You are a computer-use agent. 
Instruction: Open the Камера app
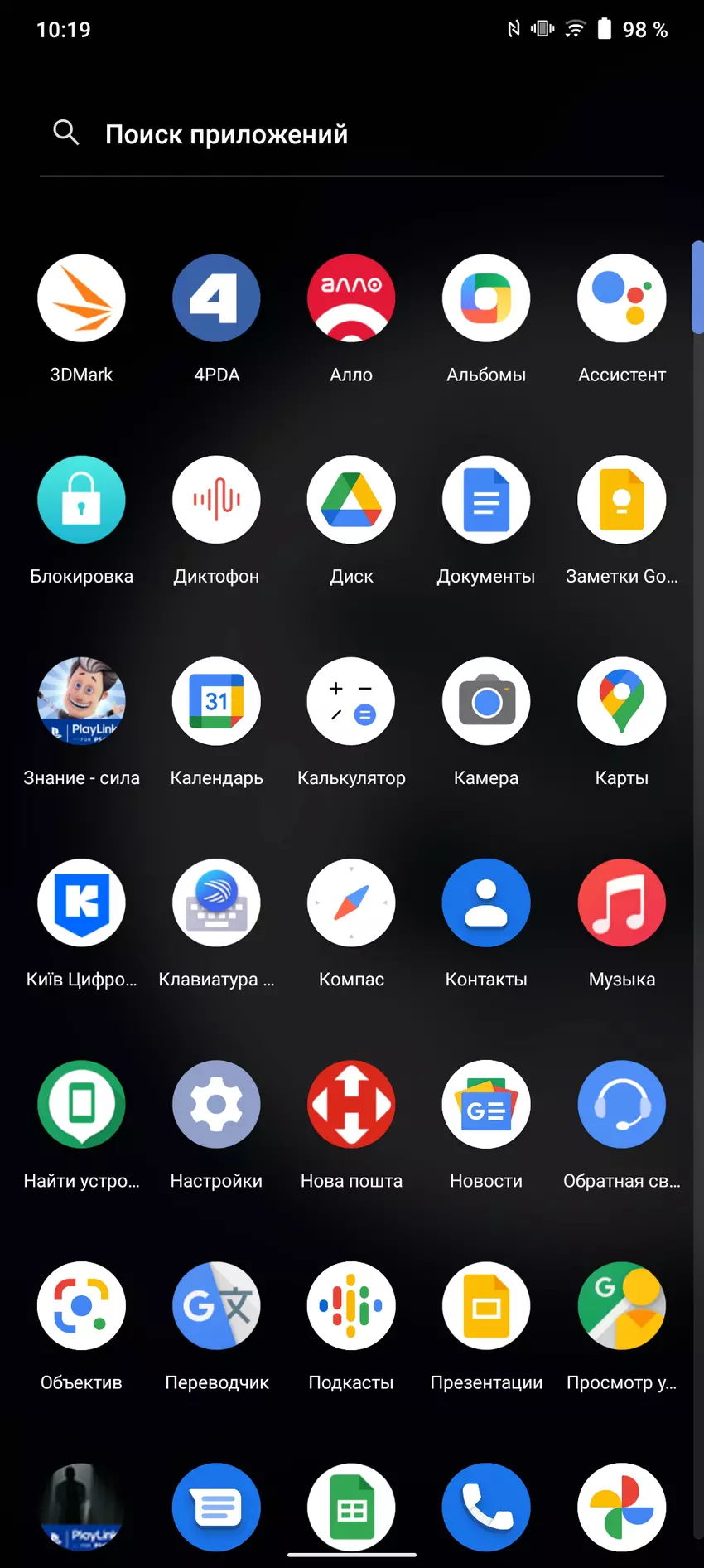pos(486,701)
